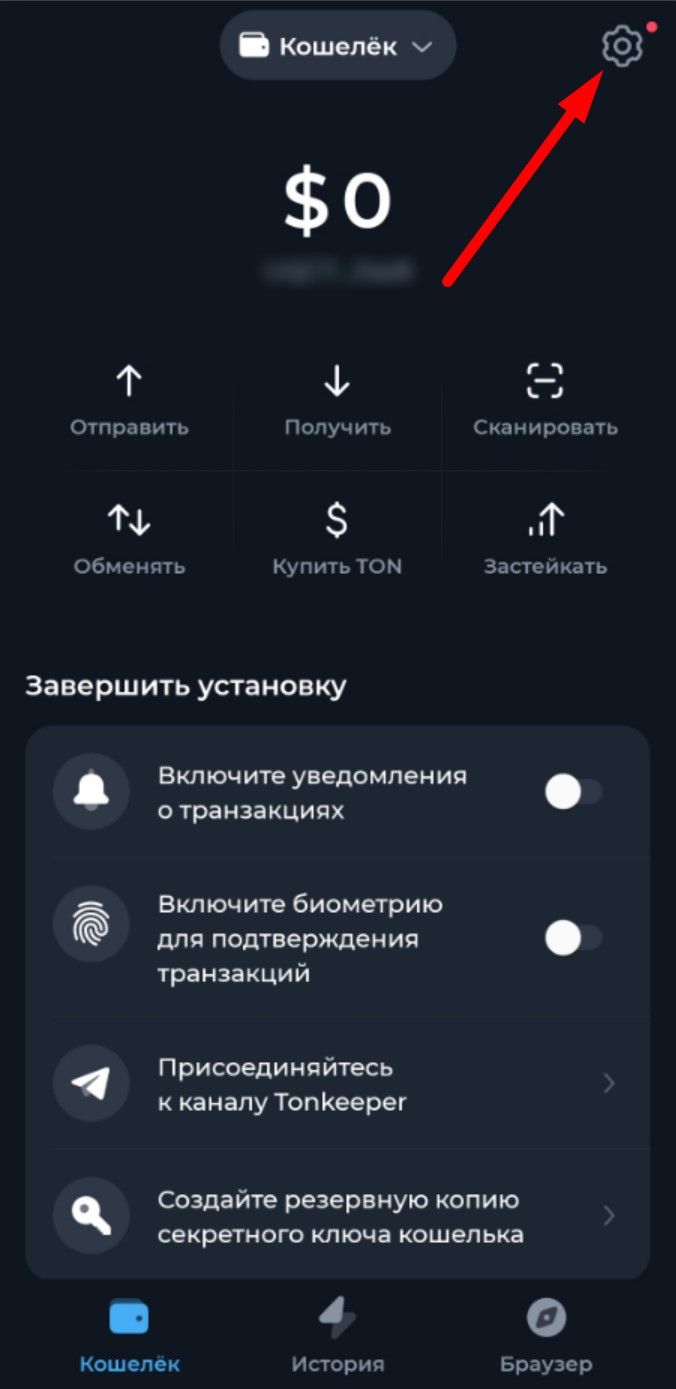Turn on biometrics for transaction confirmation
This screenshot has width=676, height=1389.
point(573,938)
